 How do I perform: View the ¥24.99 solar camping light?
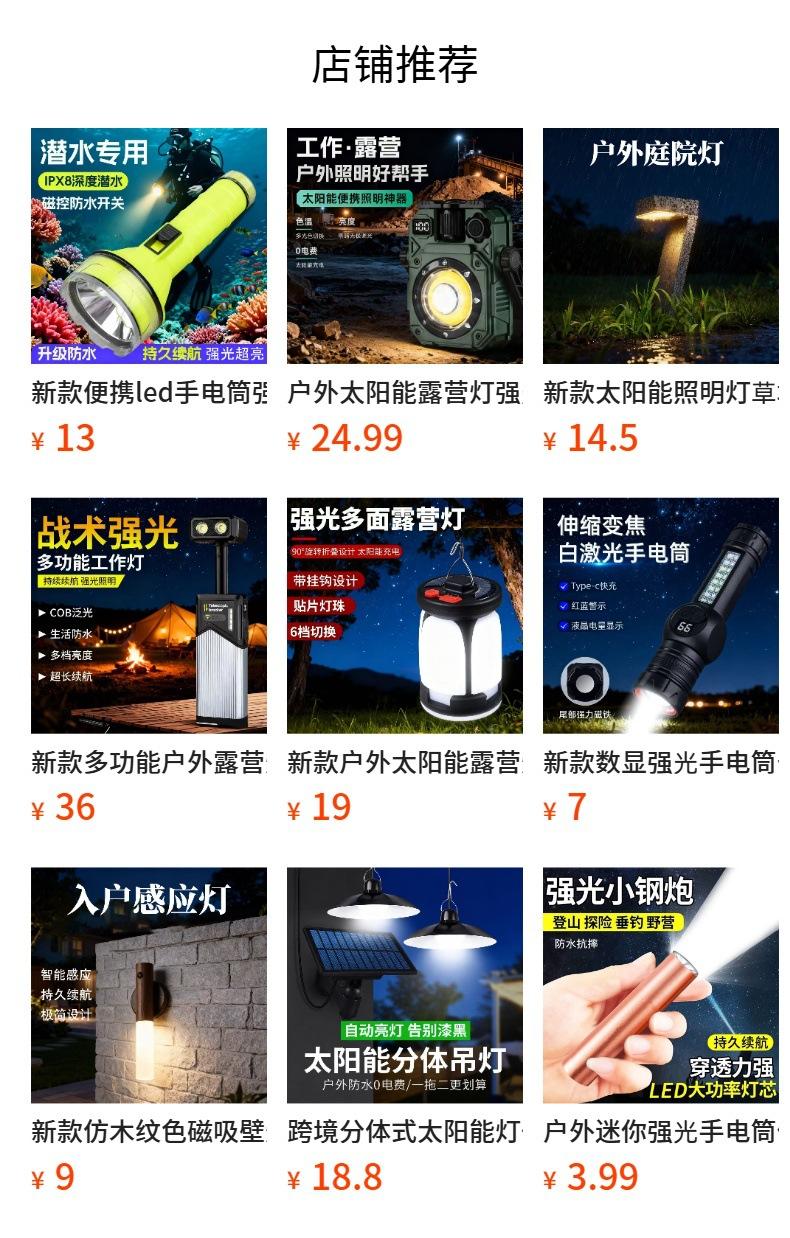[x=405, y=246]
